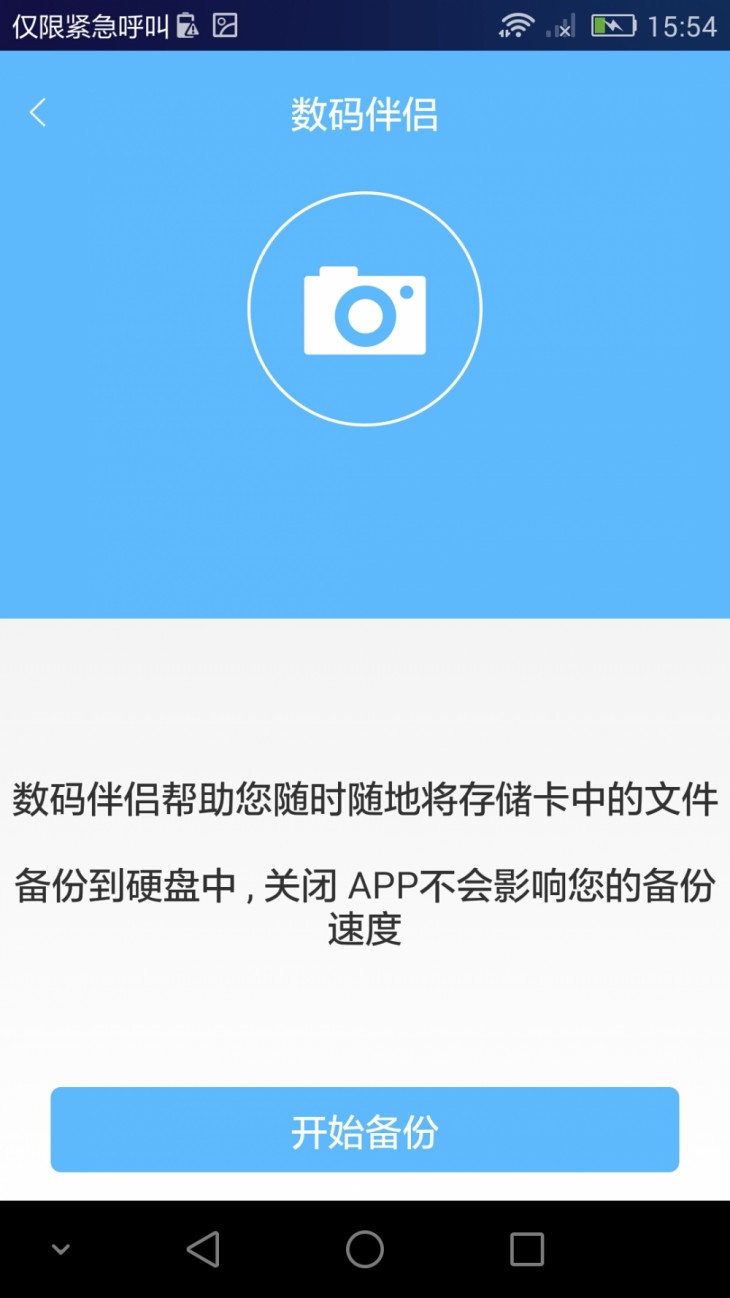The width and height of the screenshot is (730, 1298).
Task: Tap the 数码伴侣 title text
Action: [365, 113]
